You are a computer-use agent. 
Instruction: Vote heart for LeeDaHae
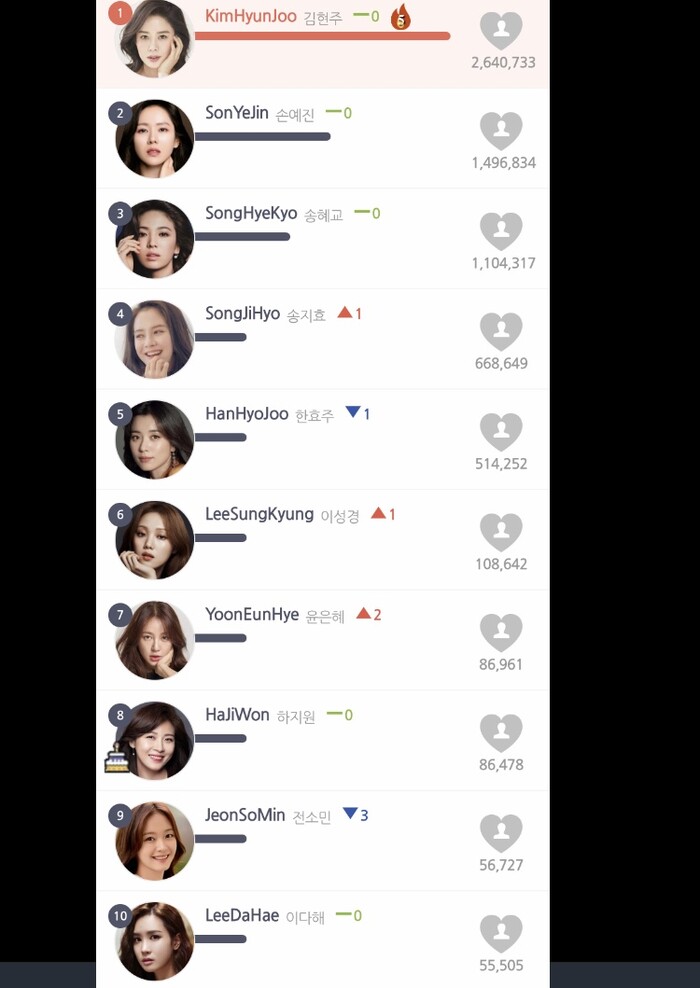point(501,933)
